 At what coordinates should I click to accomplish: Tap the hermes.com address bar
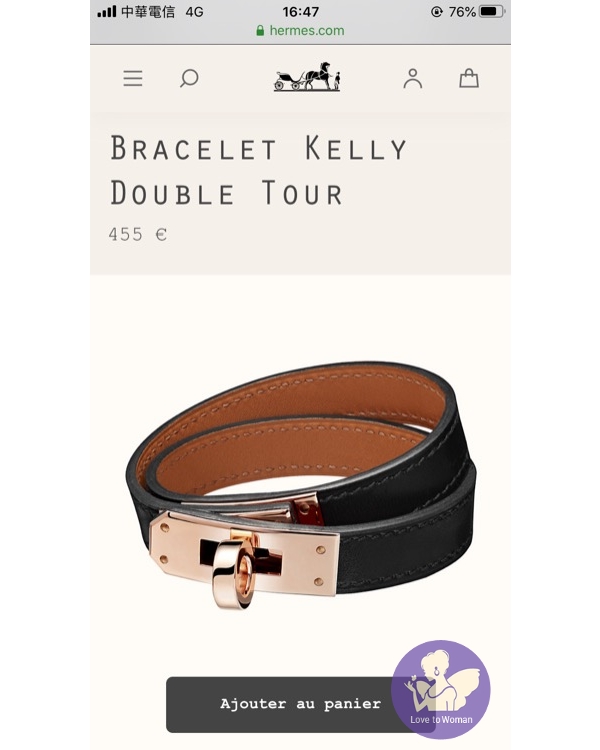tap(300, 31)
